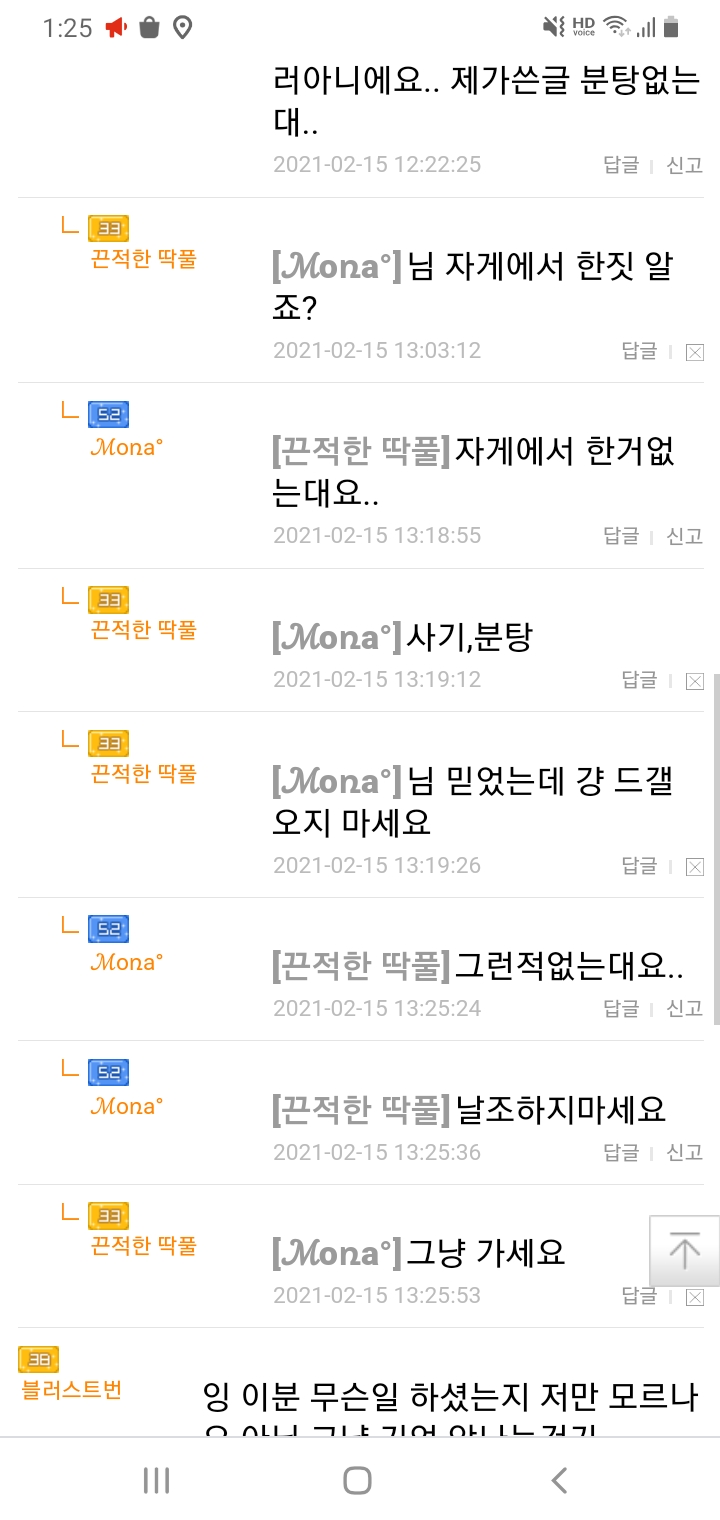Report the '그런적없는대요..' comment
Image resolution: width=720 pixels, height=1520 pixels.
coord(685,1009)
